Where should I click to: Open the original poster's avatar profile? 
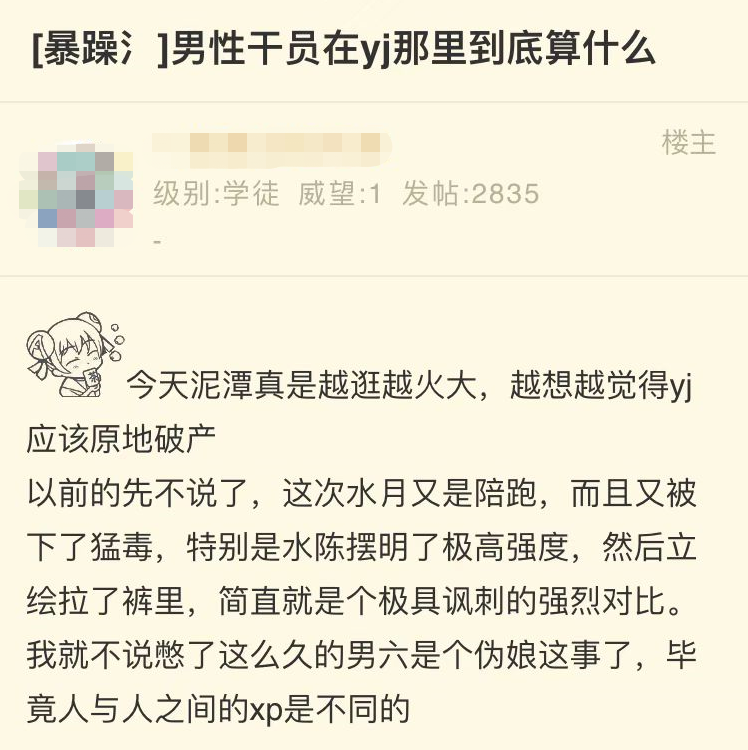[76, 190]
